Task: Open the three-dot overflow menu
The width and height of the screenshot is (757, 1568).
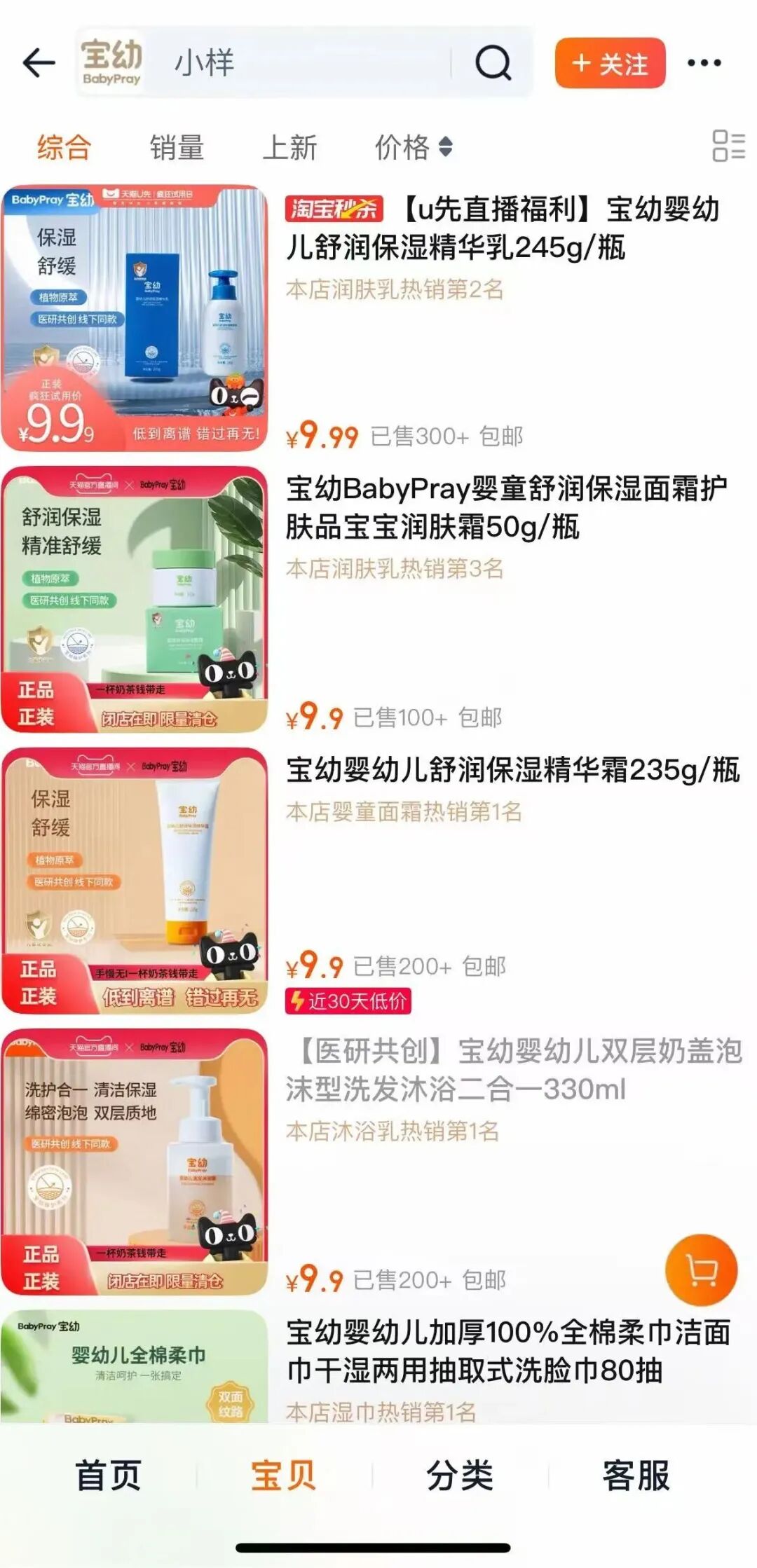Action: tap(704, 63)
